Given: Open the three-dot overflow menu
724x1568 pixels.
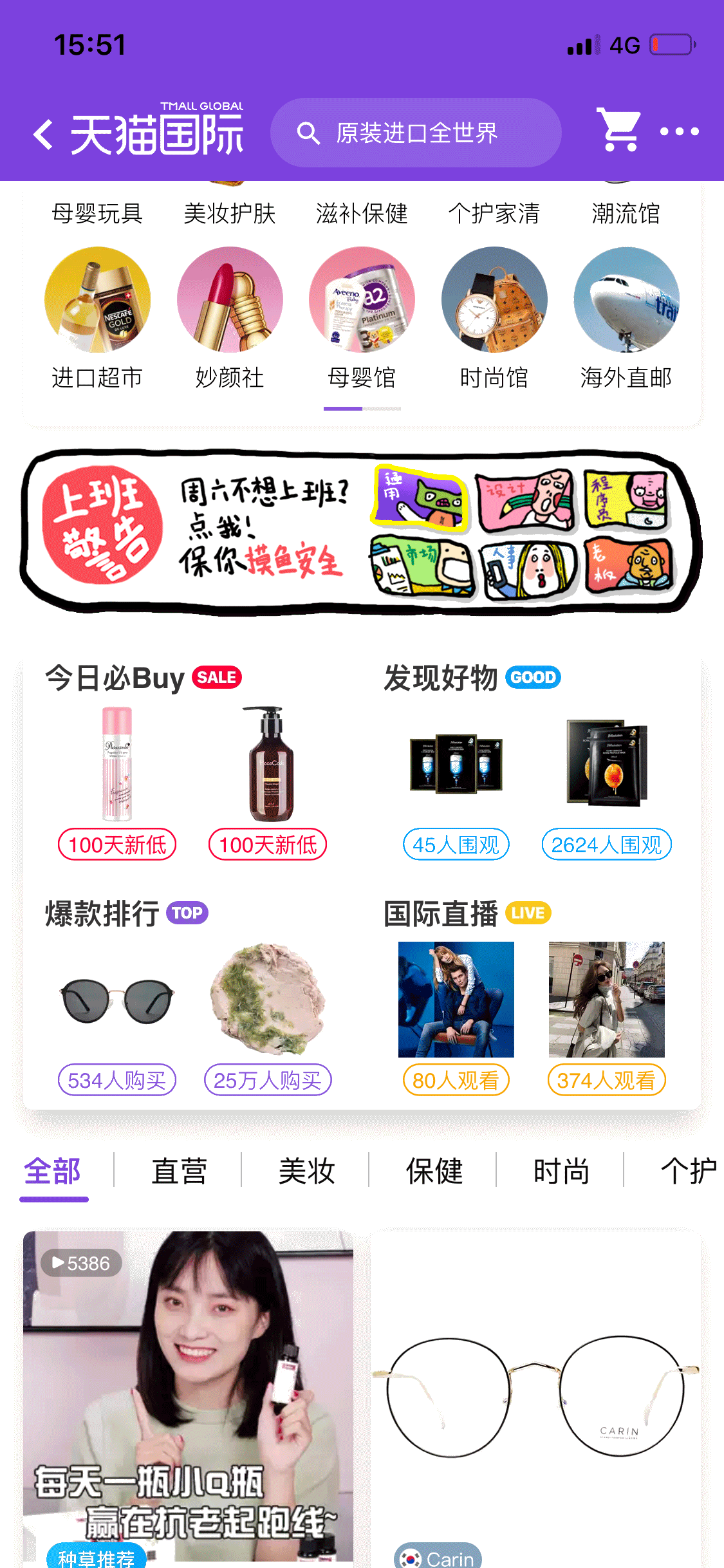Looking at the screenshot, I should tap(679, 132).
